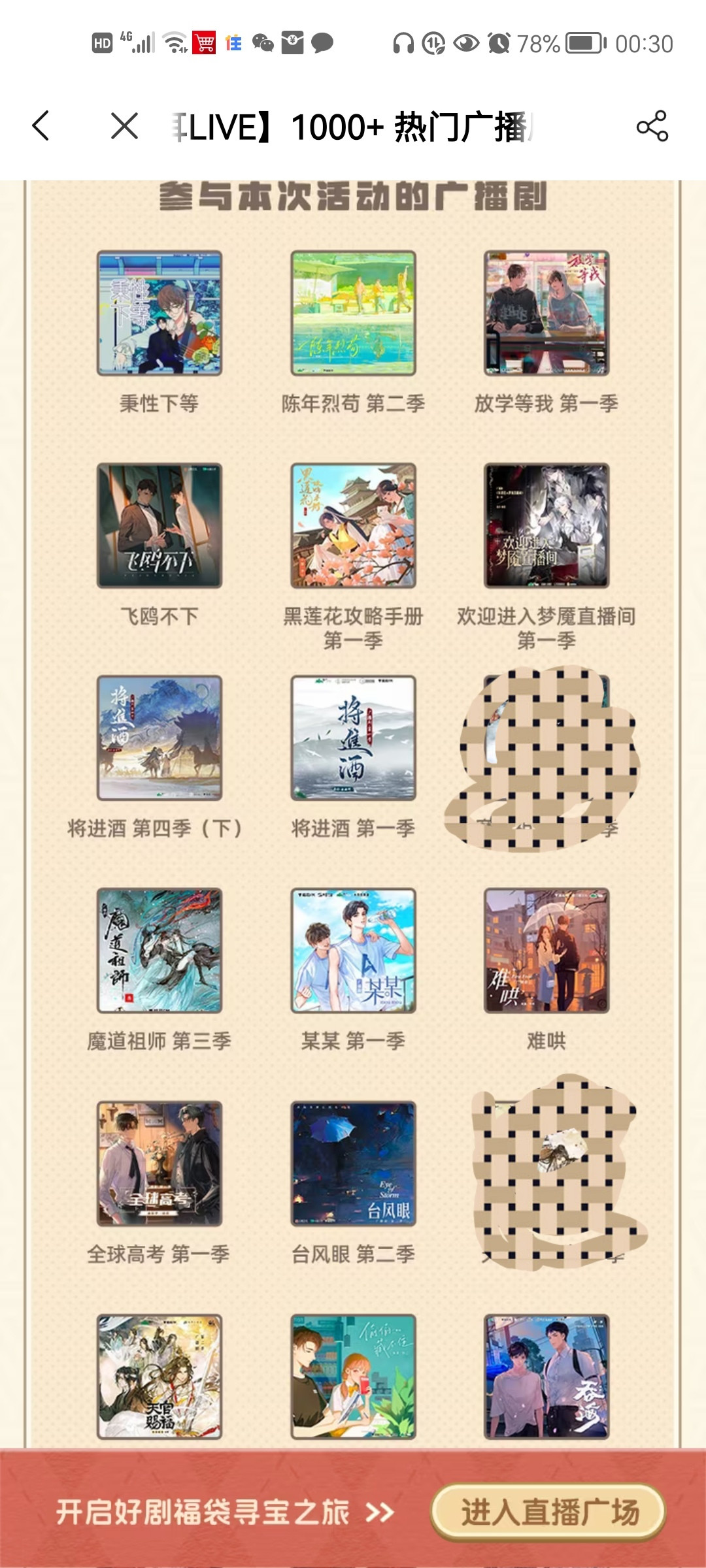Image resolution: width=706 pixels, height=1568 pixels.
Task: View 黑莲花攻略手册 第一季
Action: pyautogui.click(x=353, y=525)
